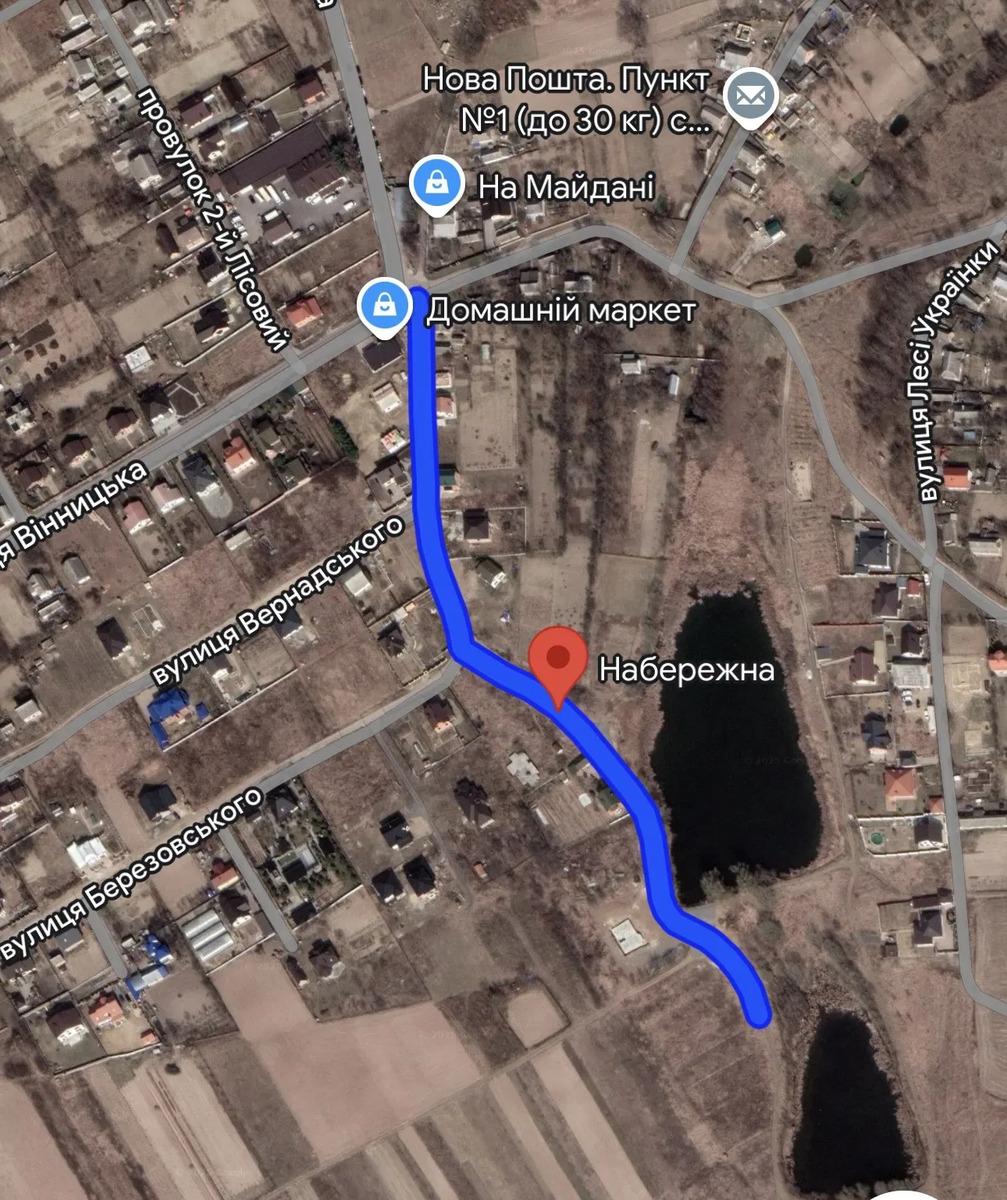Open the Нова Пошта post office marker
The image size is (1007, 1200).
pos(752,97)
